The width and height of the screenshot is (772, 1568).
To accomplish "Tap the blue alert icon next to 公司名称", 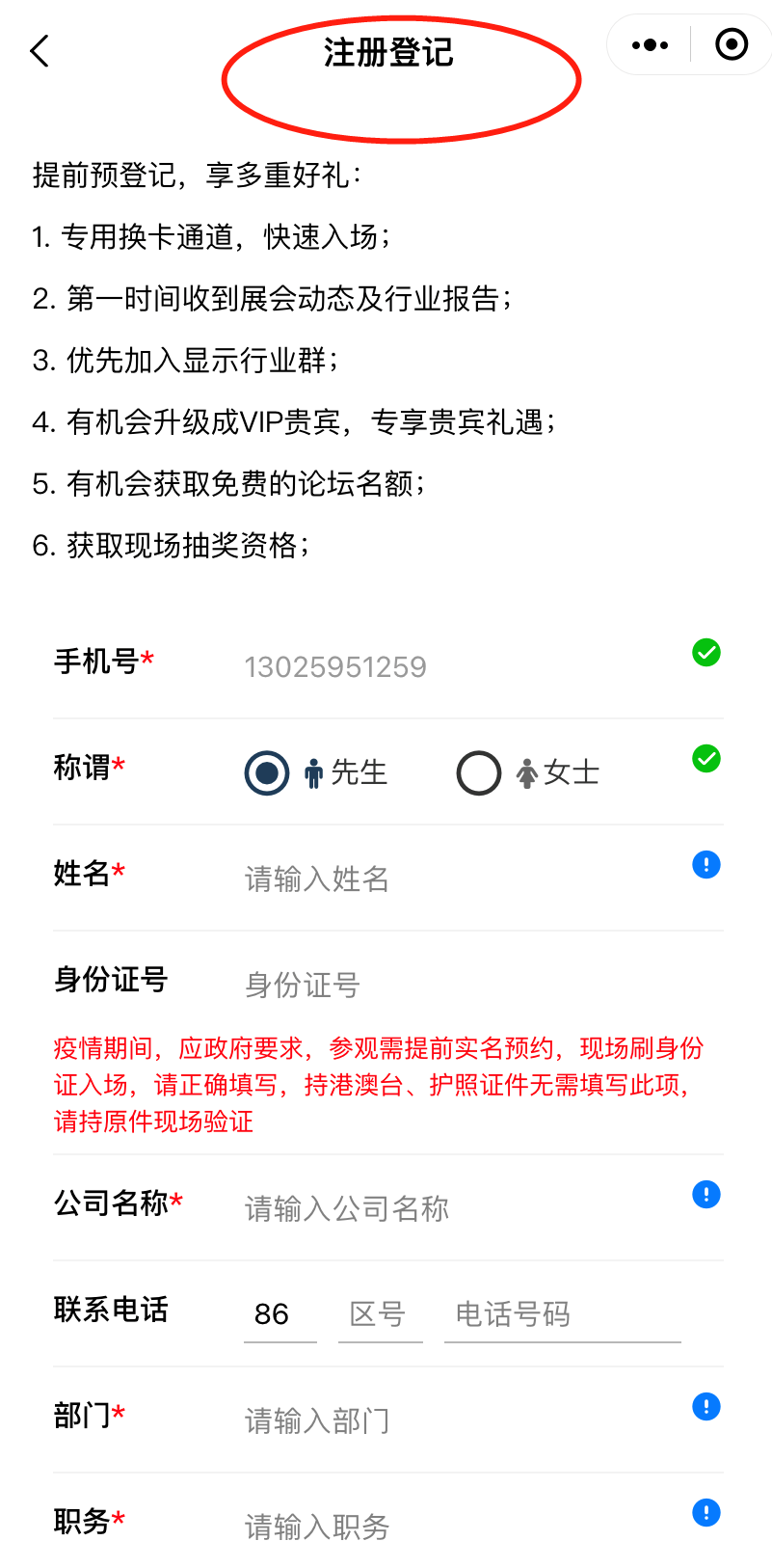I will point(706,1195).
